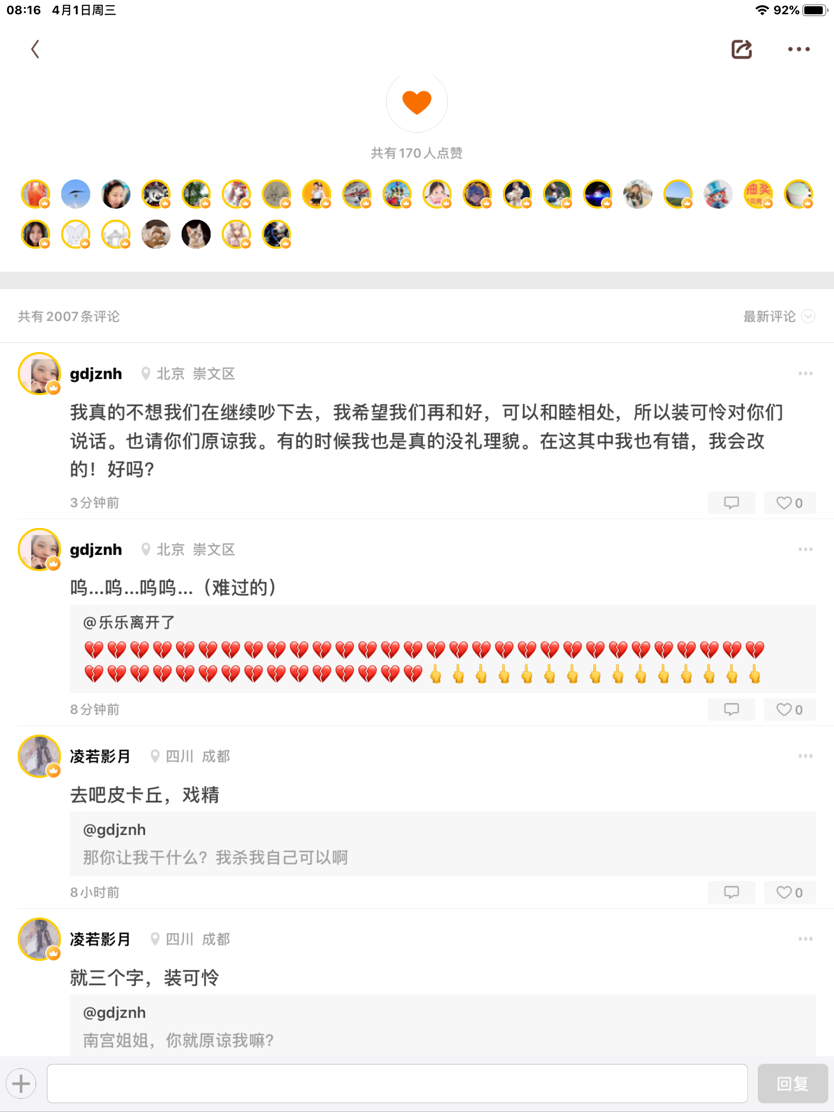Like this post with the orange heart
Viewport: 834px width, 1112px height.
tap(417, 101)
